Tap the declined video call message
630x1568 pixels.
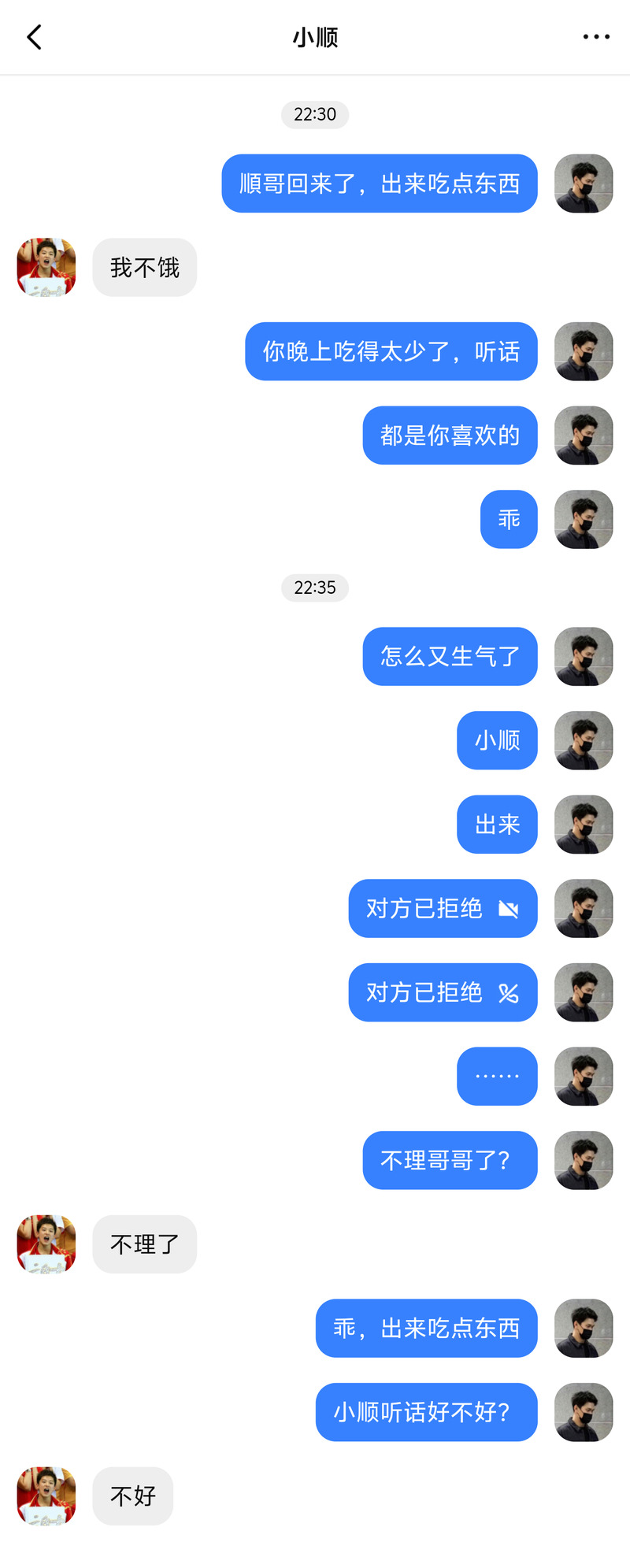(x=443, y=909)
